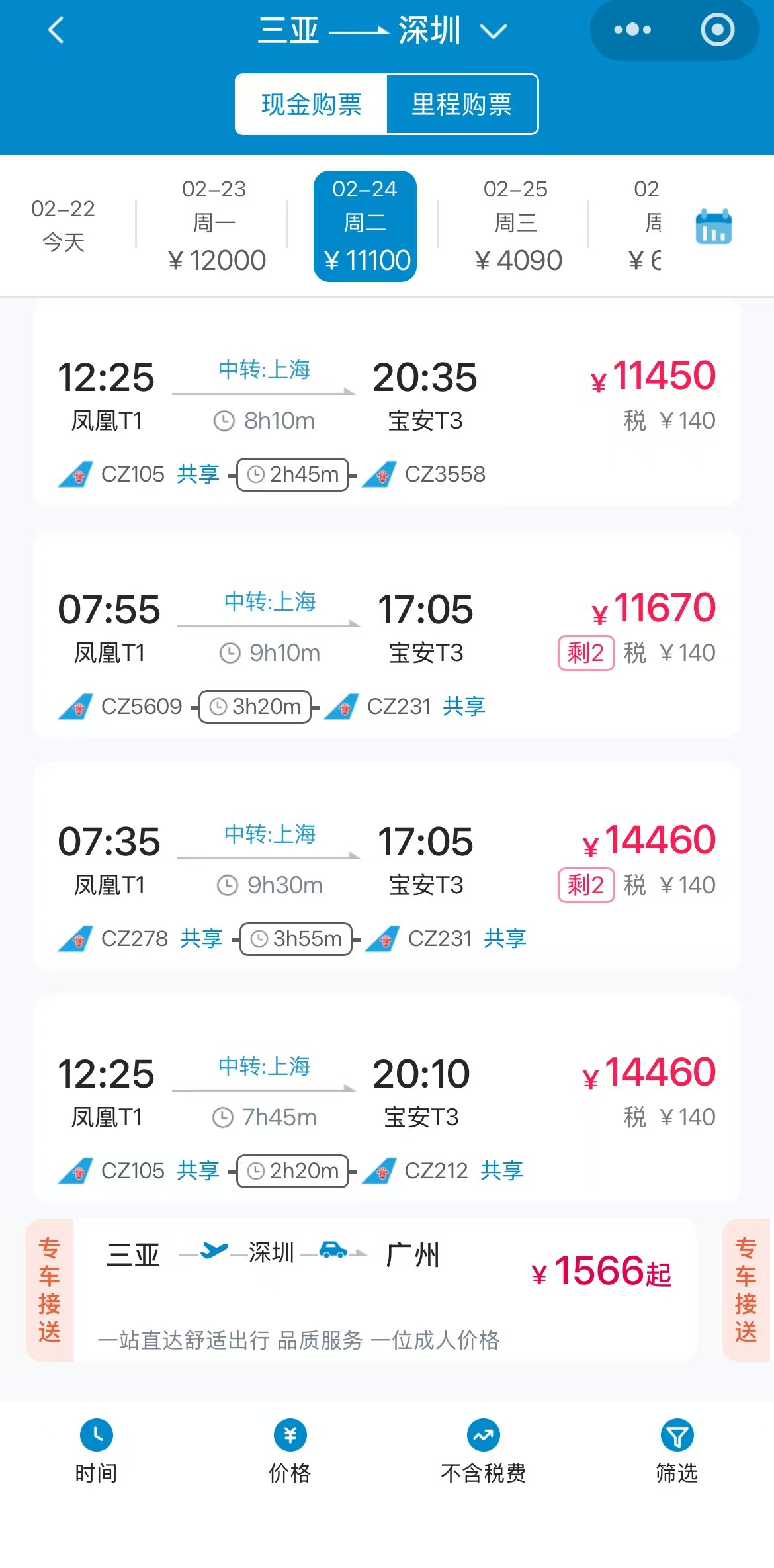
Task: Select the 现金购票 tab
Action: (310, 104)
